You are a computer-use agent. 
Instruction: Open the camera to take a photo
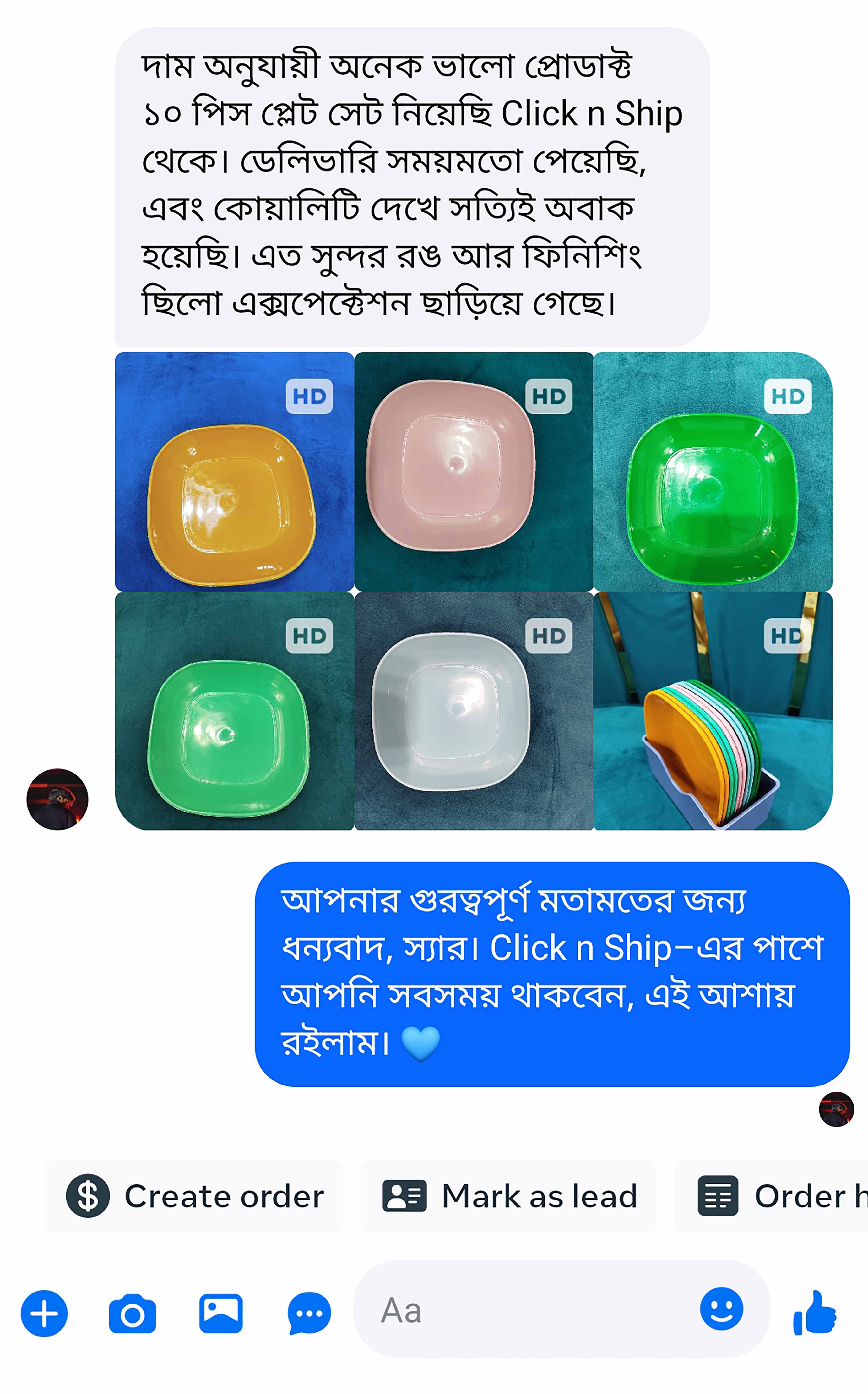[132, 1313]
